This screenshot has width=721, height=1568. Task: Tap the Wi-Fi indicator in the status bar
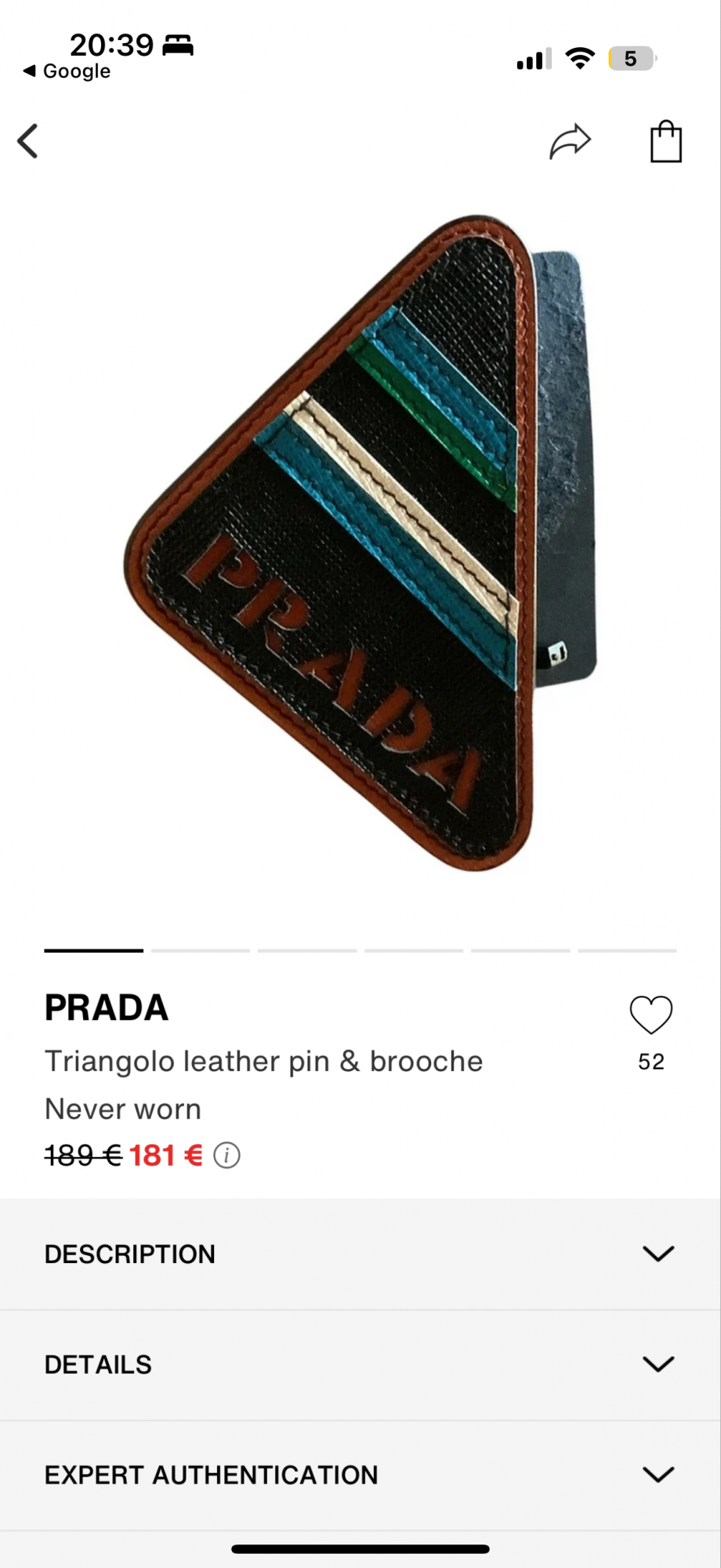579,58
